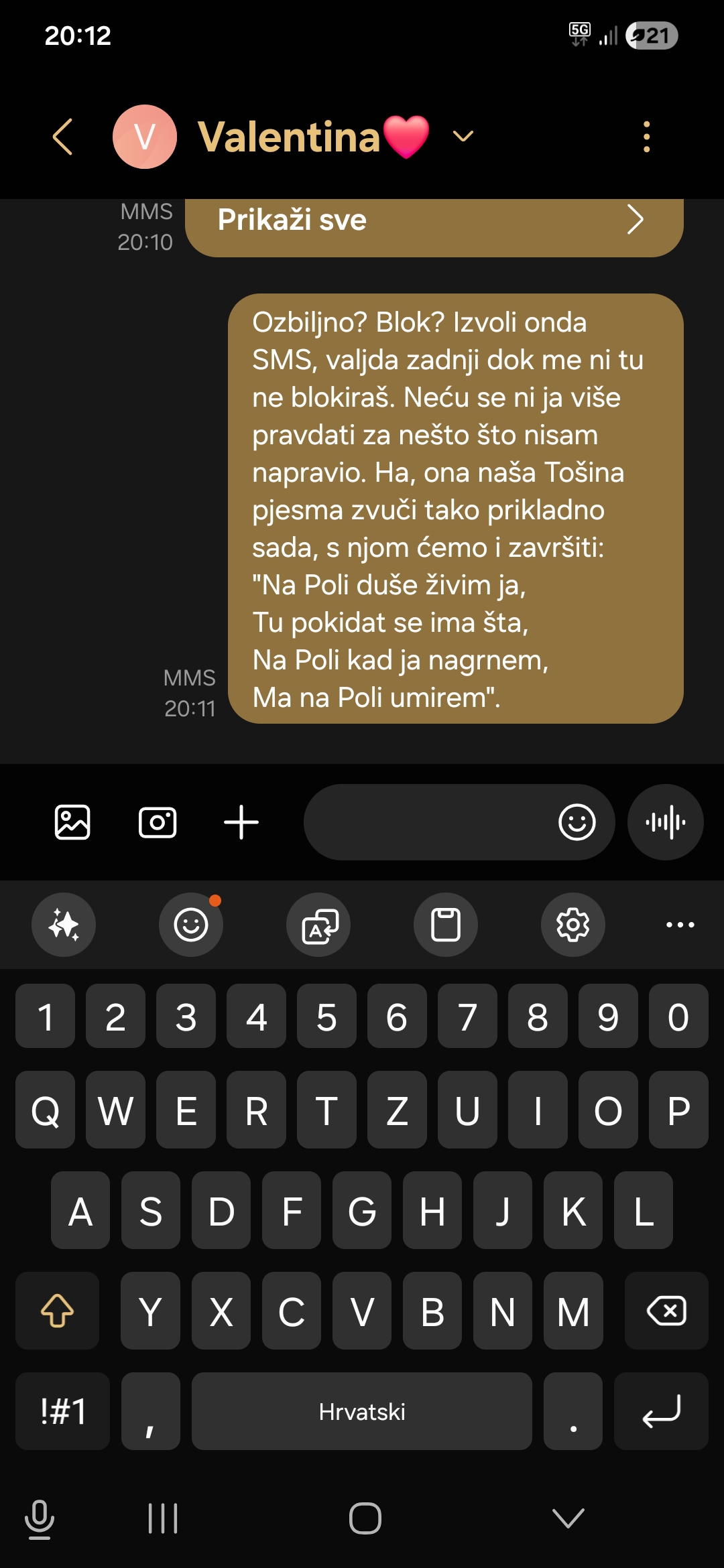The height and width of the screenshot is (1568, 724).
Task: Open the camera to attach a photo
Action: pyautogui.click(x=158, y=822)
